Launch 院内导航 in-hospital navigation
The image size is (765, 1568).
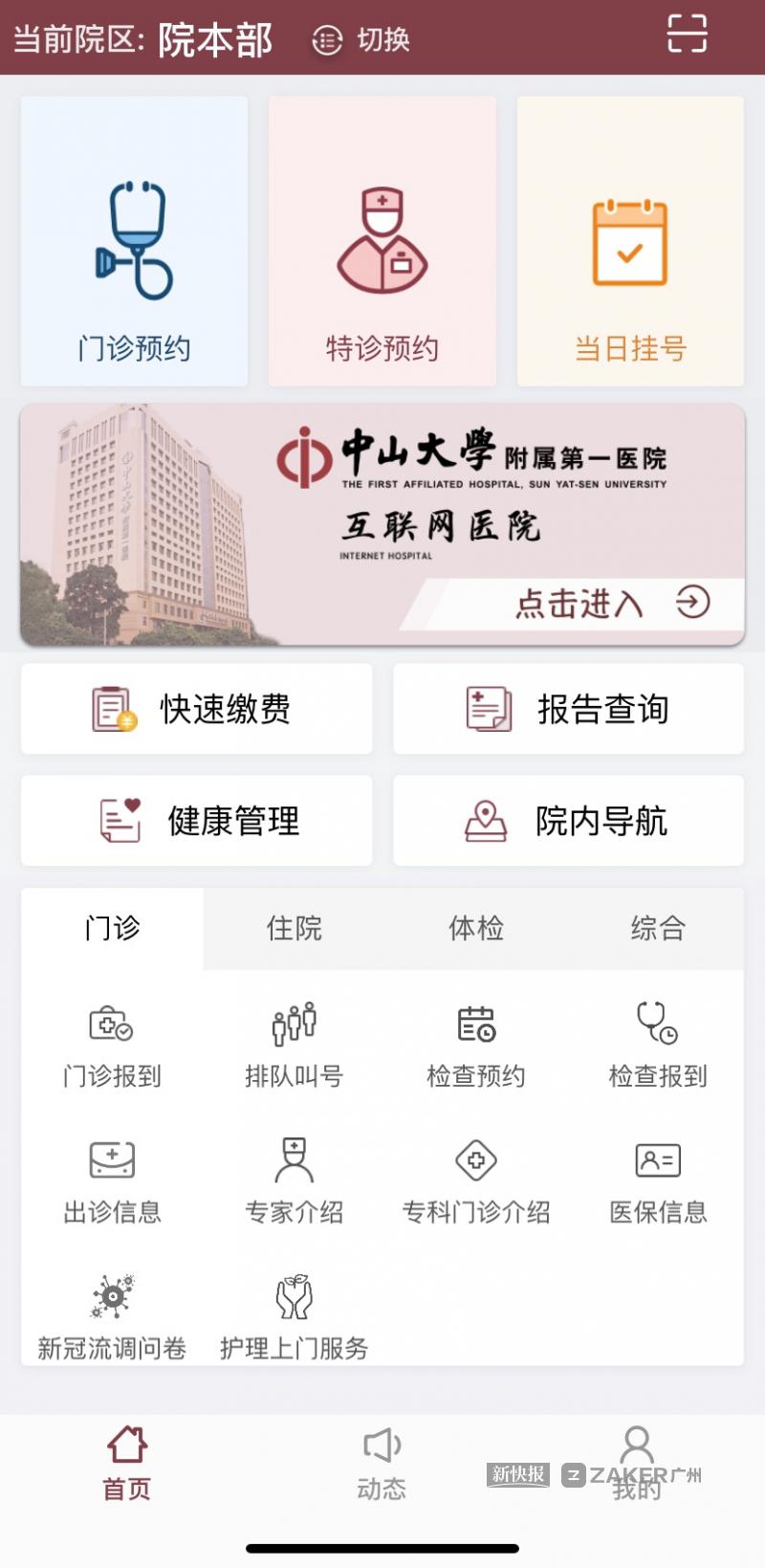[x=568, y=821]
